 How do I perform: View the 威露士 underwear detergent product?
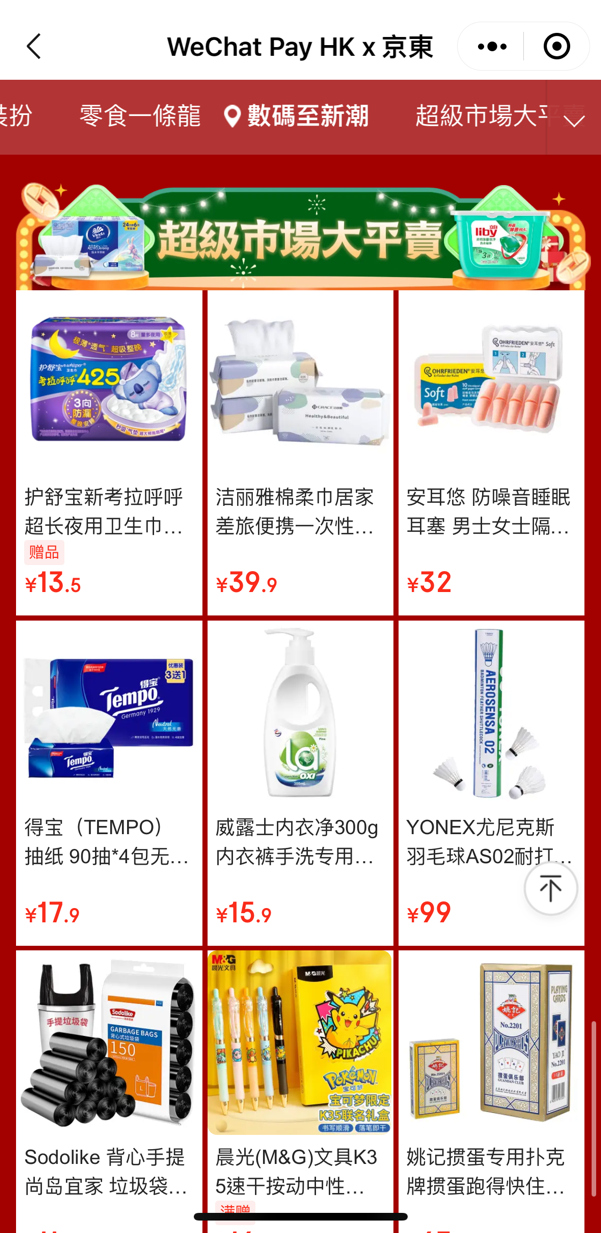coord(300,782)
